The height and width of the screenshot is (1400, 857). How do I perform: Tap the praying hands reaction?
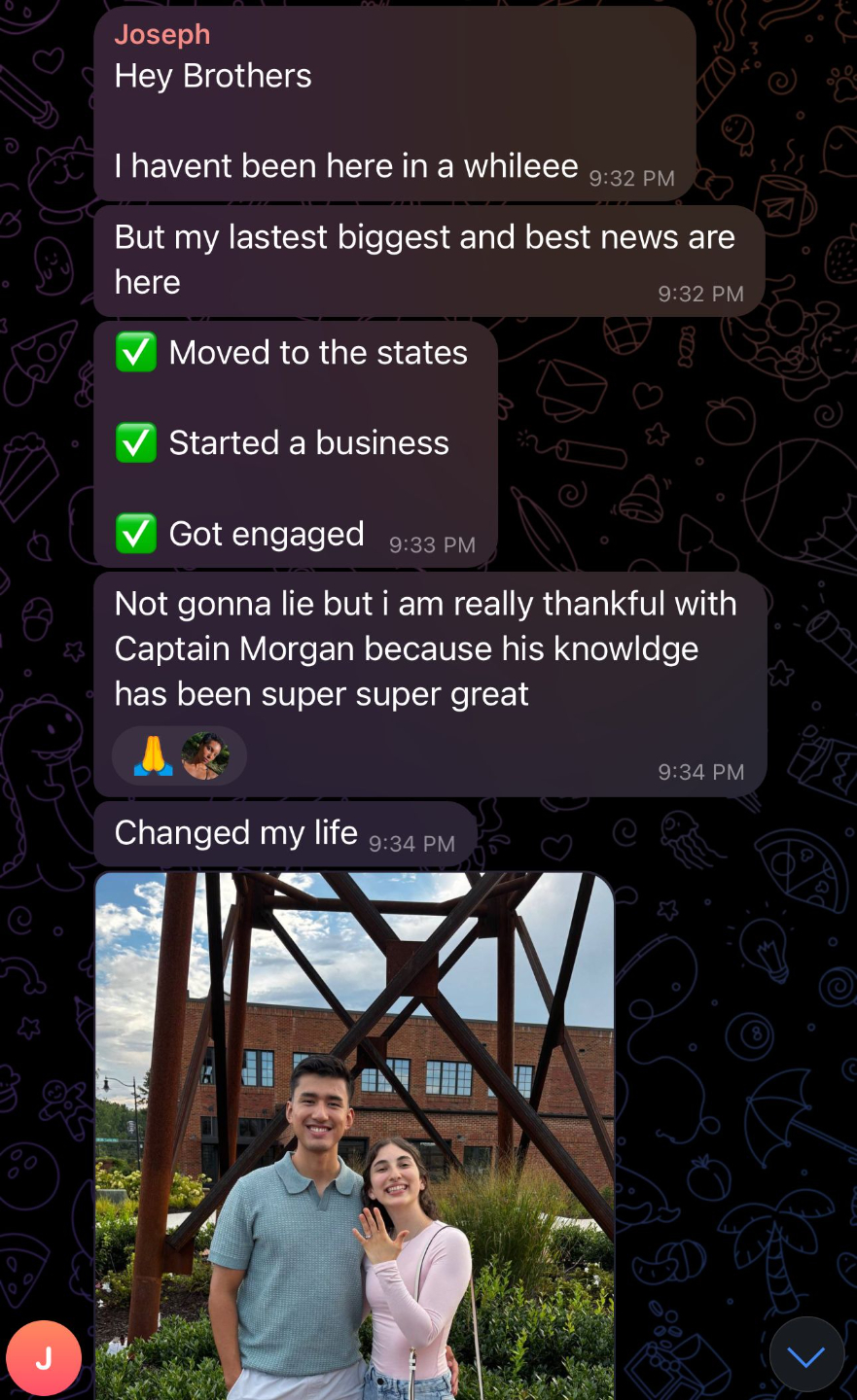coord(154,755)
